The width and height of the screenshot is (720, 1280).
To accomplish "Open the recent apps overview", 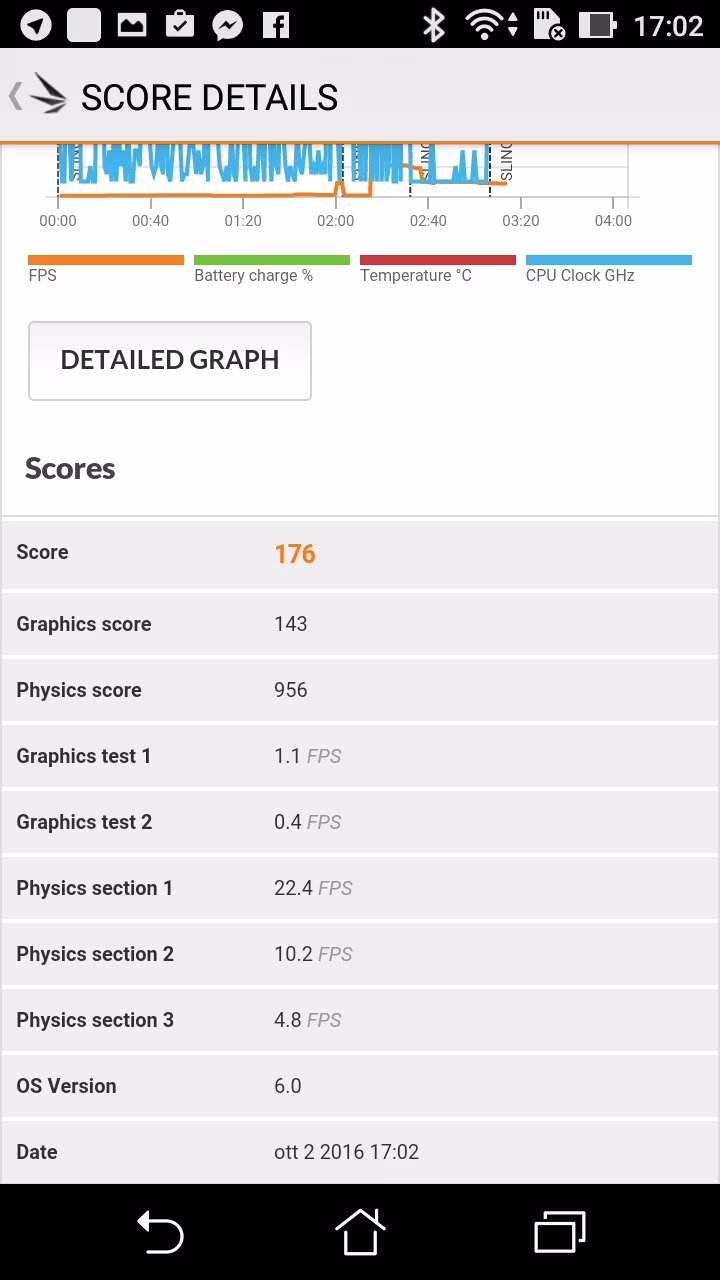I will point(559,1231).
